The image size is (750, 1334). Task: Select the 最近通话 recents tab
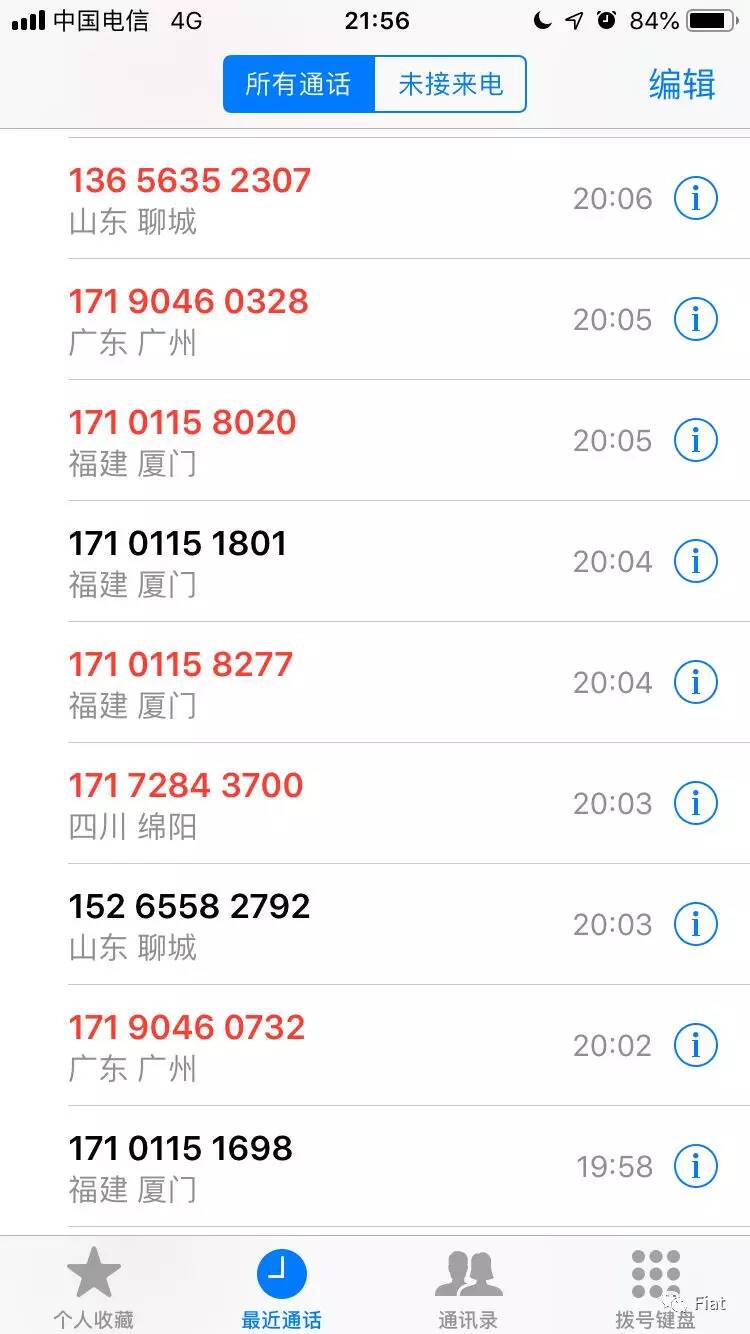point(281,1287)
